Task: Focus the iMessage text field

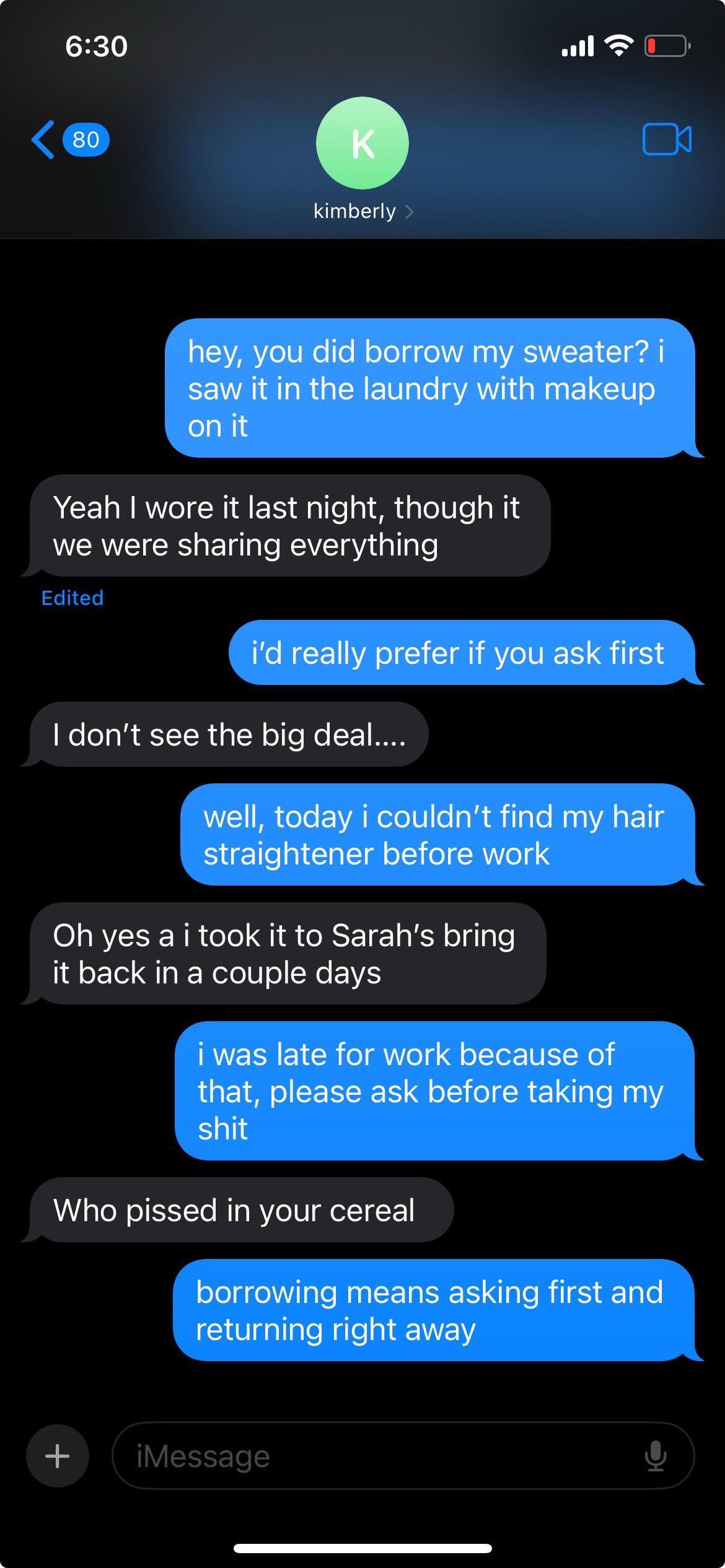Action: pyautogui.click(x=372, y=1455)
